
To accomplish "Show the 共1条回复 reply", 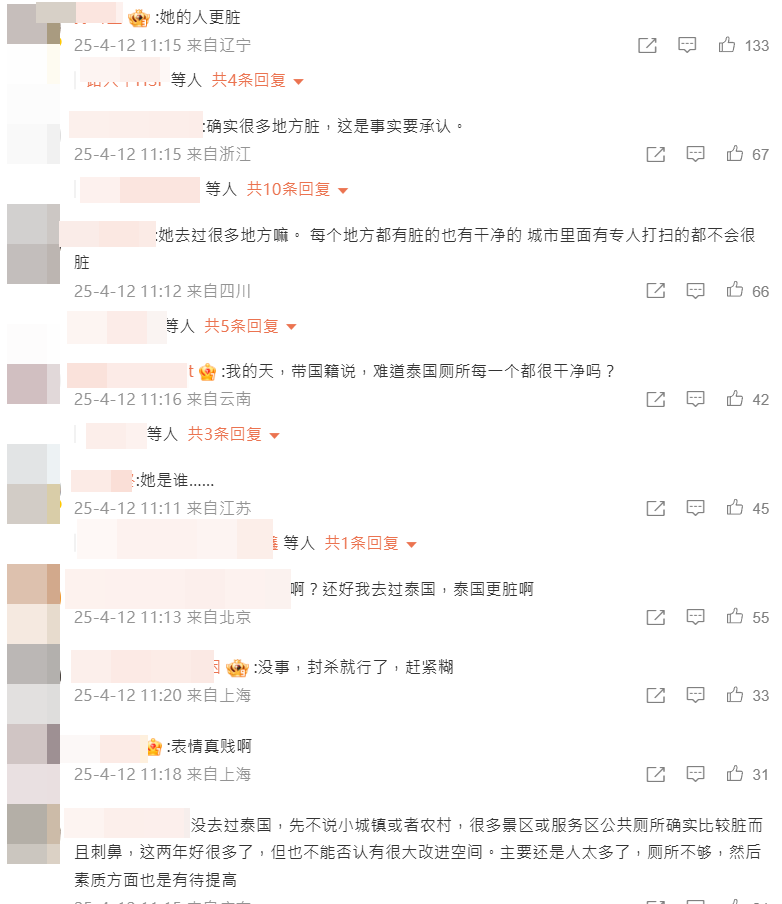I will click(370, 541).
